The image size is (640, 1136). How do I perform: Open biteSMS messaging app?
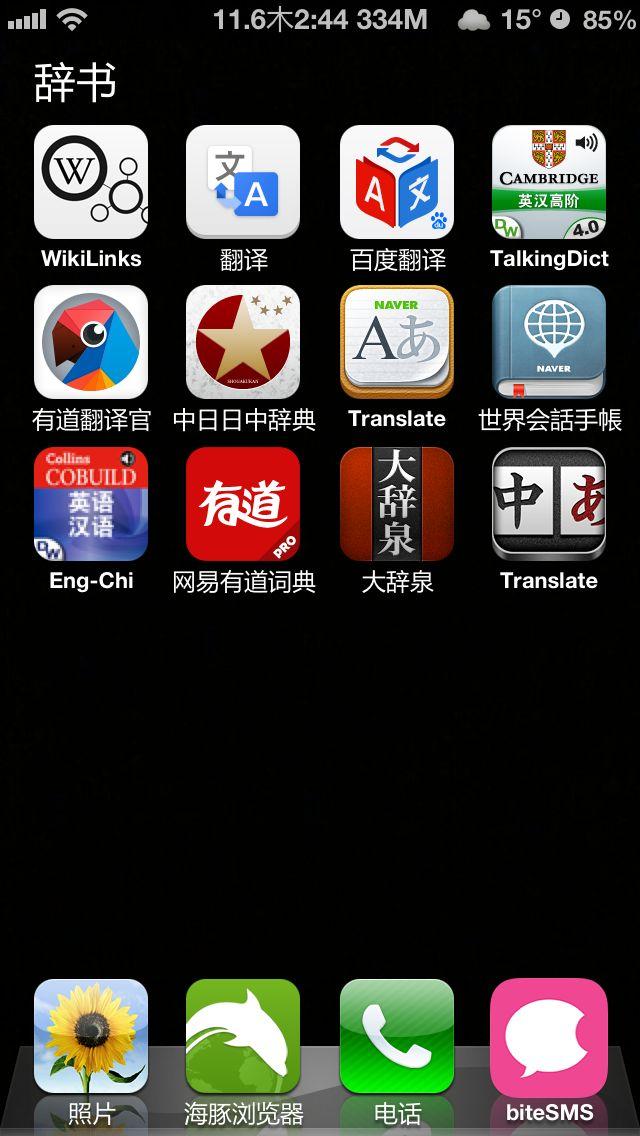tap(549, 1036)
